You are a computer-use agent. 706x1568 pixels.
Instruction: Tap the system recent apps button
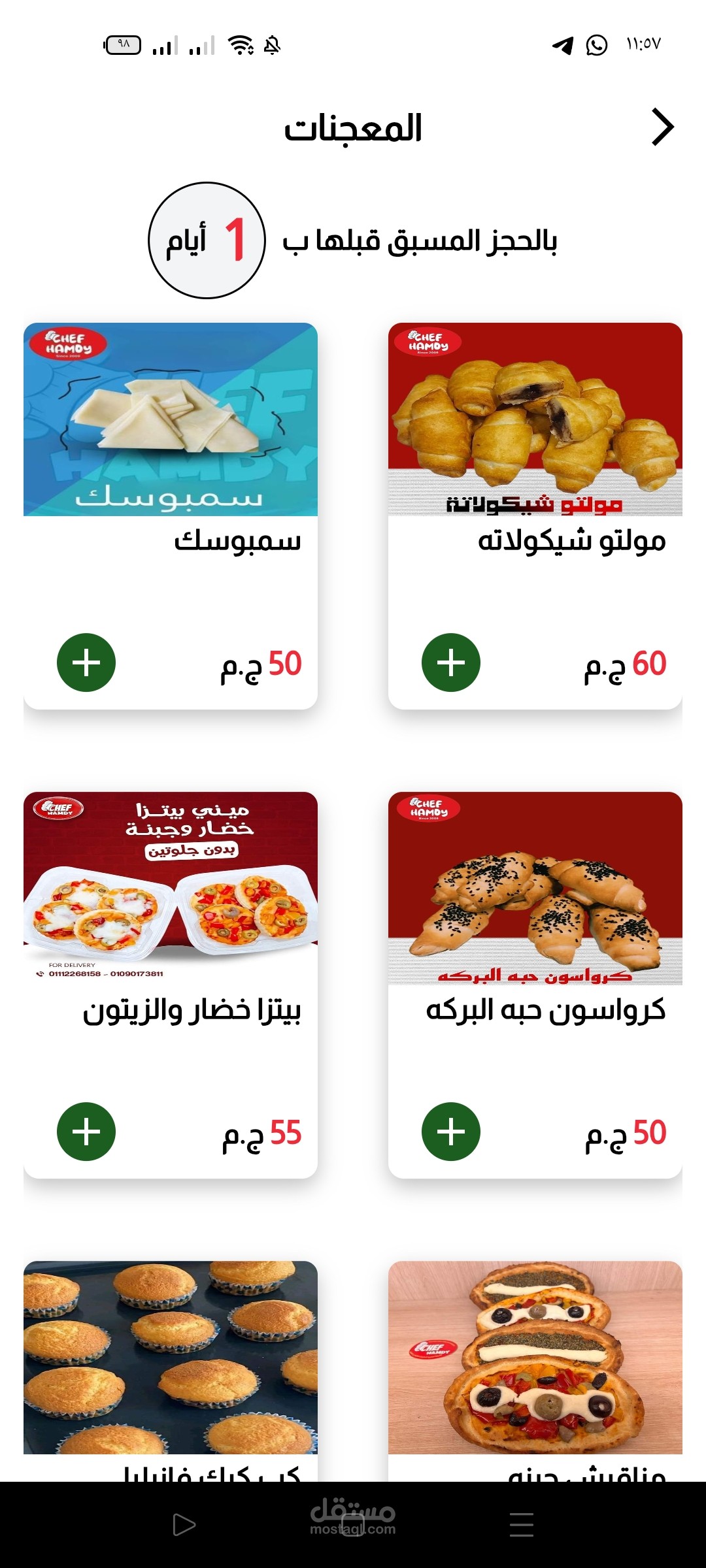pyautogui.click(x=521, y=1525)
